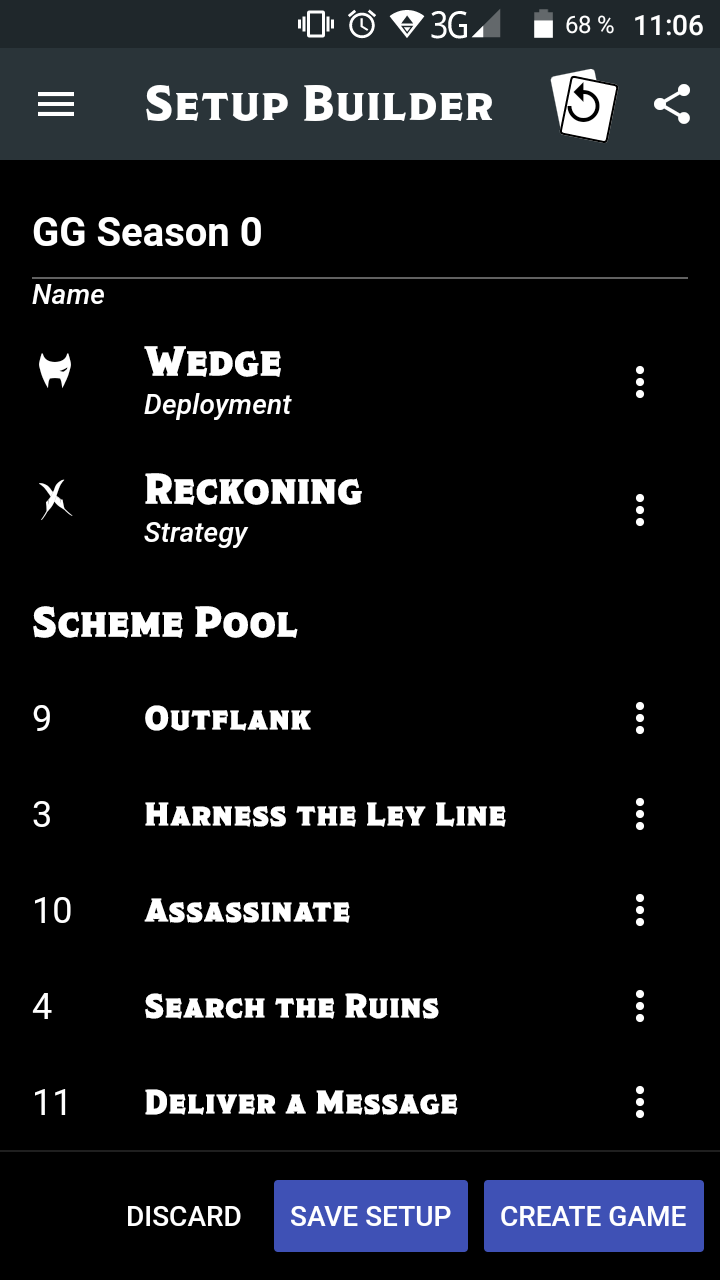
Task: Open options for Harness the Ley Line
Action: click(639, 814)
